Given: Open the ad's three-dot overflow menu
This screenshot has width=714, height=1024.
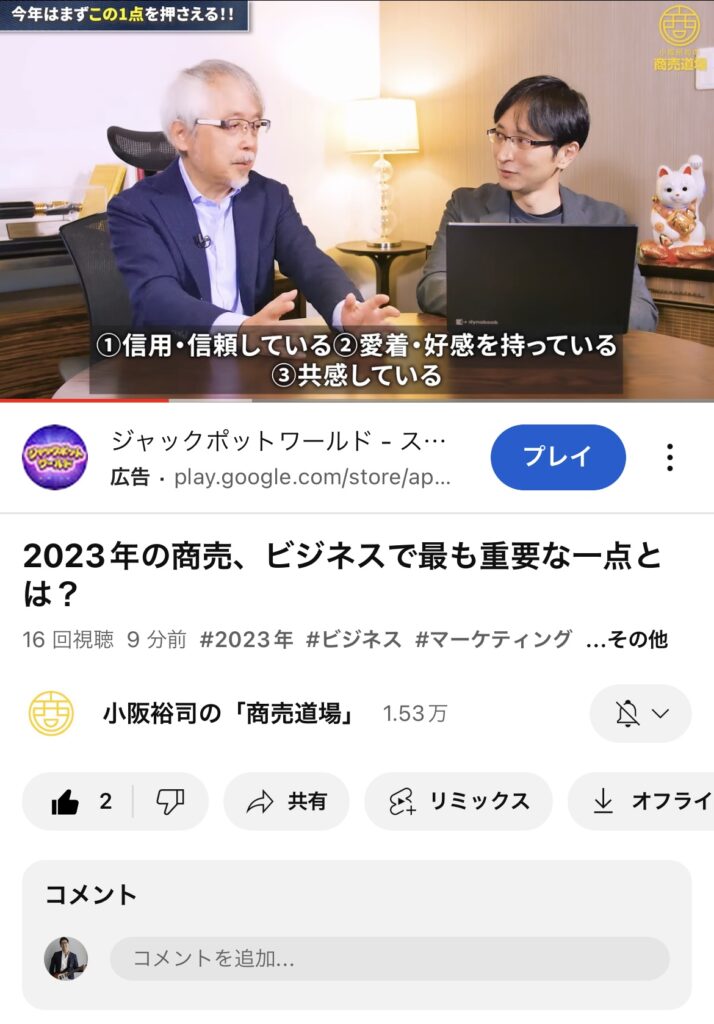Looking at the screenshot, I should click(x=669, y=458).
